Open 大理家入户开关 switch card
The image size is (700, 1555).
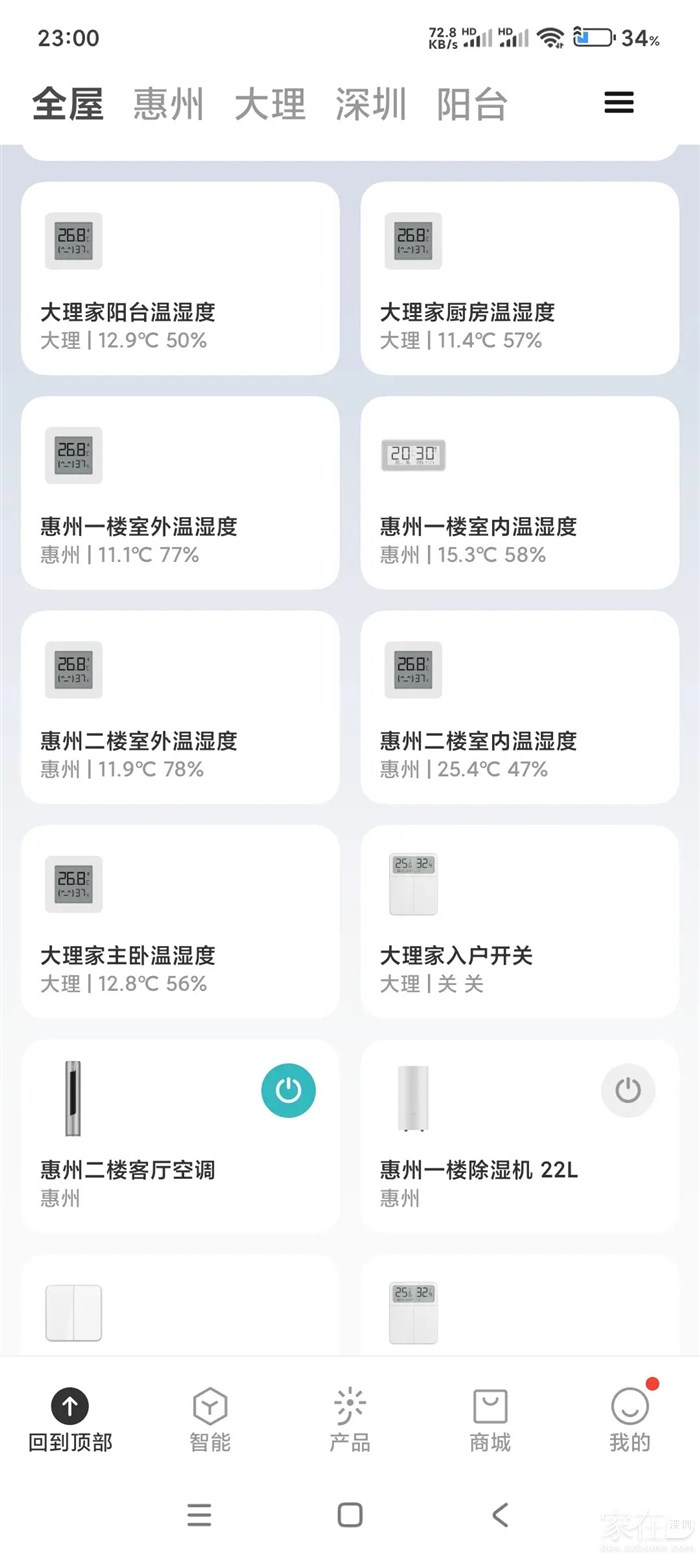(520, 922)
